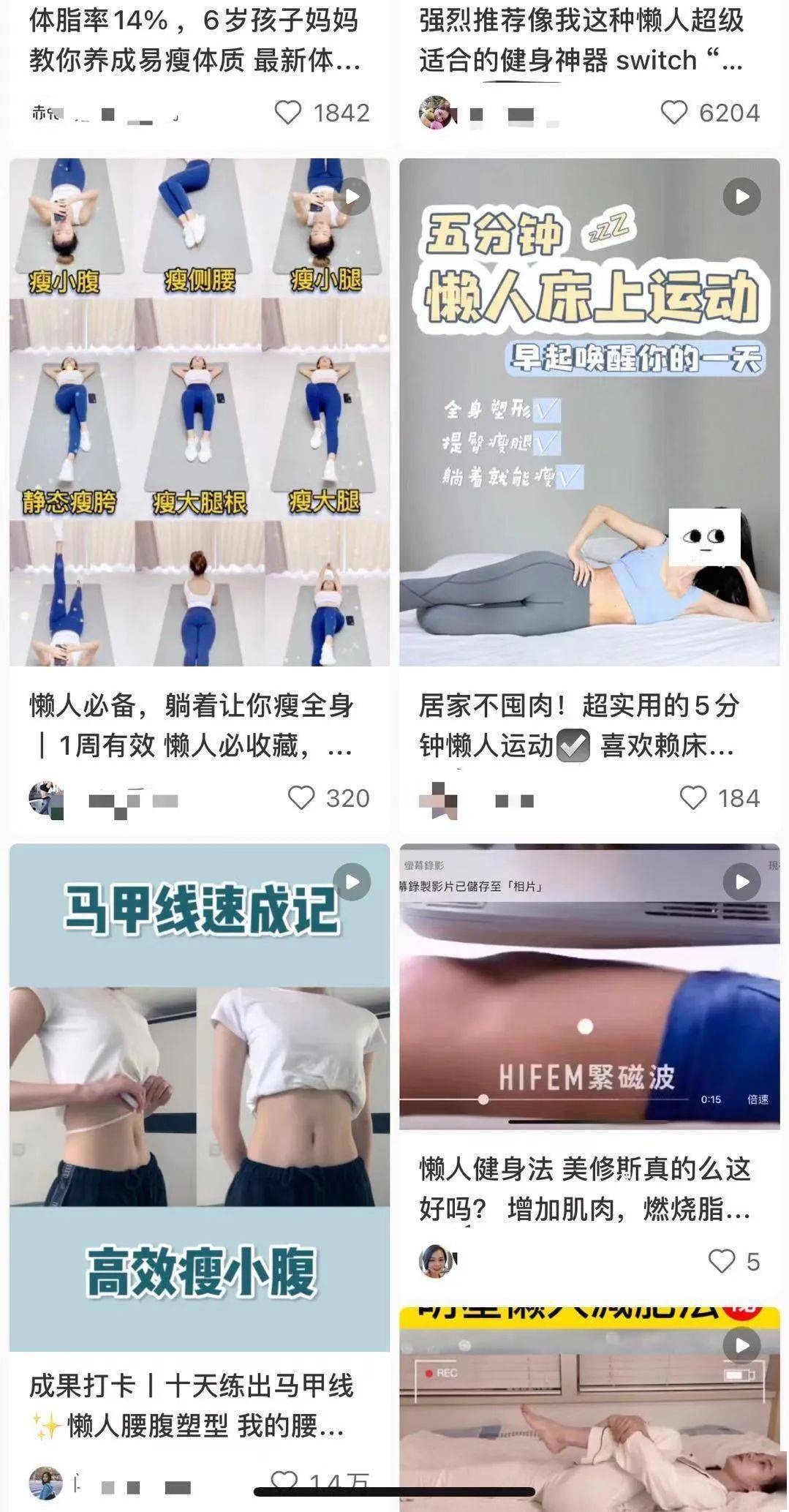Open post titled 体脂率14% 6岁孩子妈妈
The height and width of the screenshot is (1512, 789).
pos(195,41)
